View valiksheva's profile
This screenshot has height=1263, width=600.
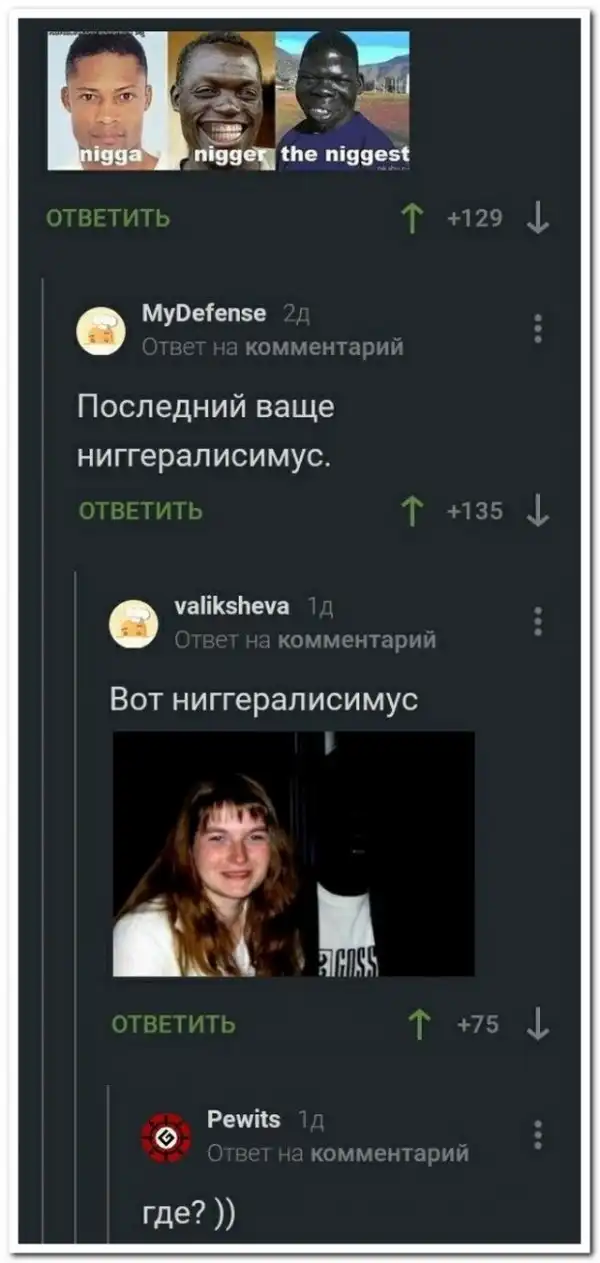[232, 606]
